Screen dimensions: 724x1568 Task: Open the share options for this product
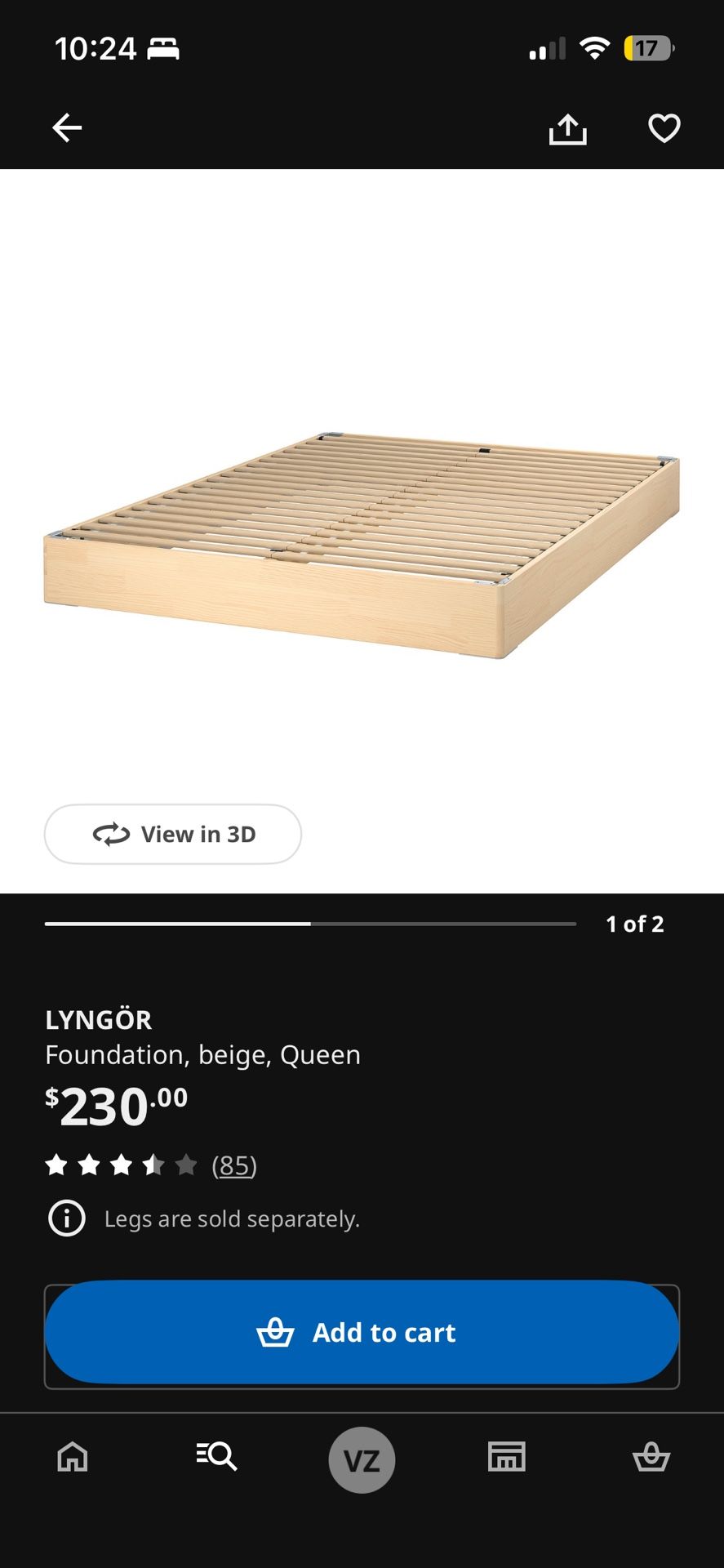tap(567, 127)
